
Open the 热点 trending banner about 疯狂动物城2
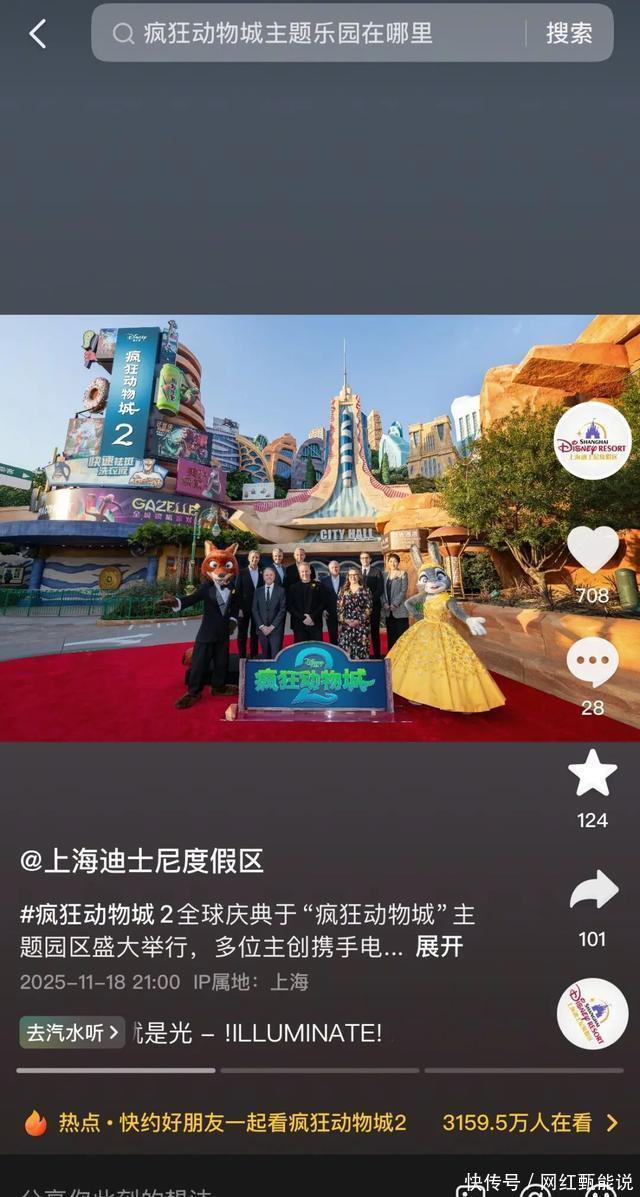click(x=320, y=1123)
